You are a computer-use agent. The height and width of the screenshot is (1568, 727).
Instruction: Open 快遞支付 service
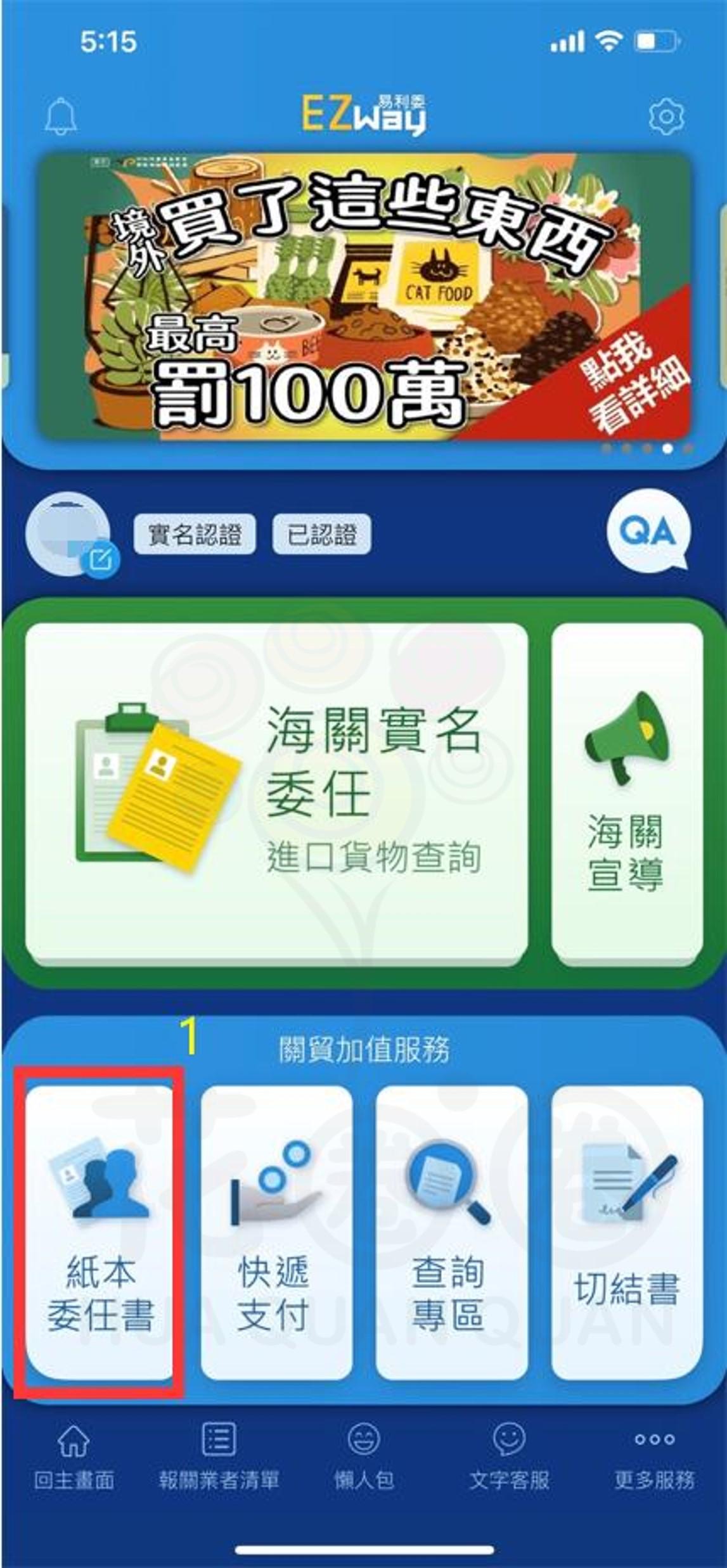pyautogui.click(x=276, y=1232)
